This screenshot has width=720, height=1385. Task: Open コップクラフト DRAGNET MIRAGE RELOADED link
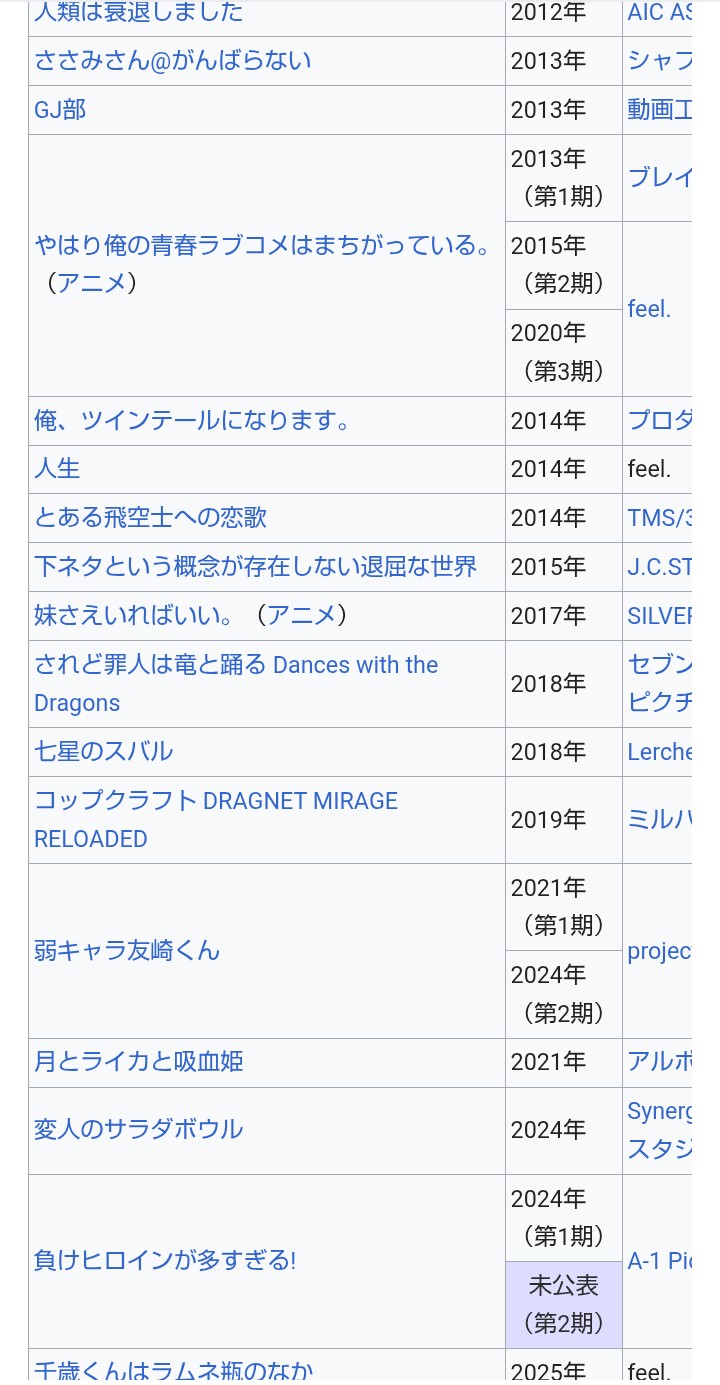[x=215, y=802]
